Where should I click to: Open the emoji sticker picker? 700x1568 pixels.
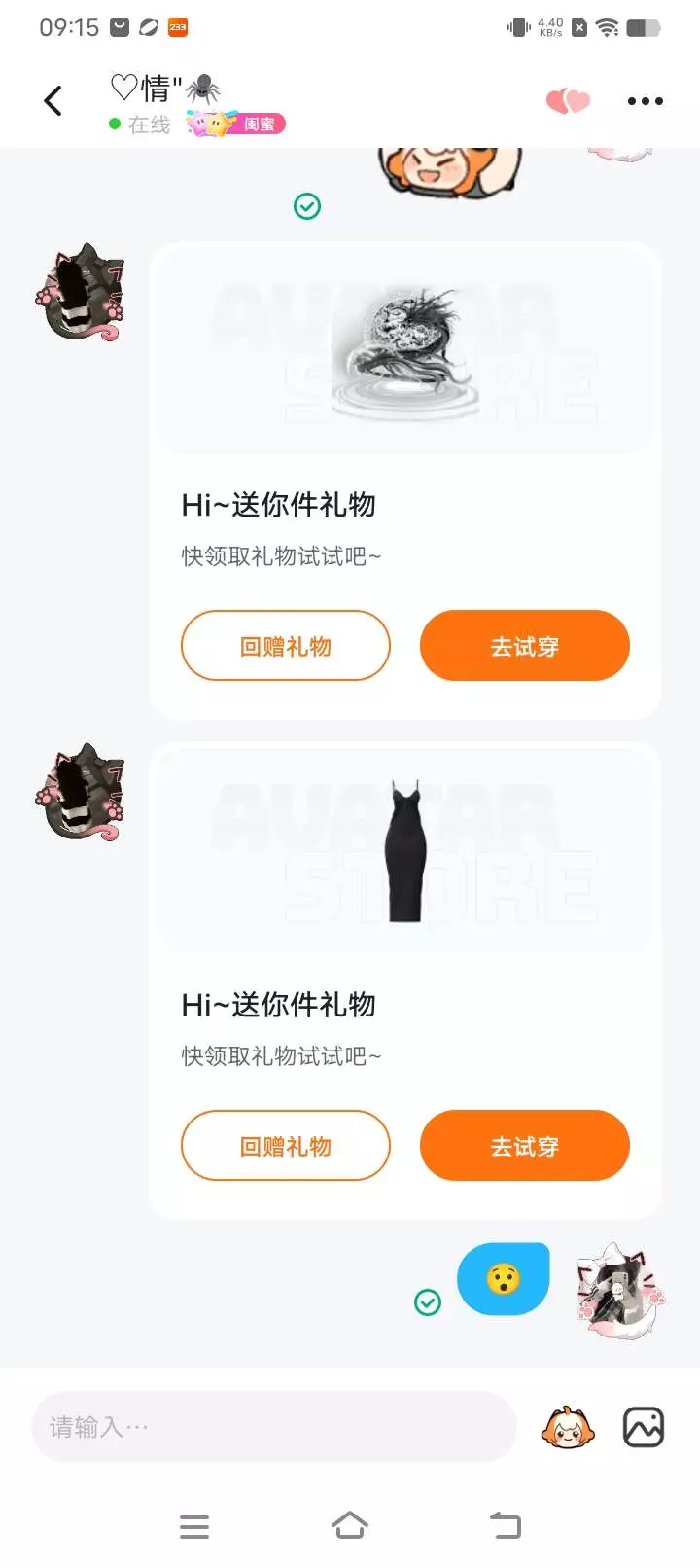pos(568,1427)
